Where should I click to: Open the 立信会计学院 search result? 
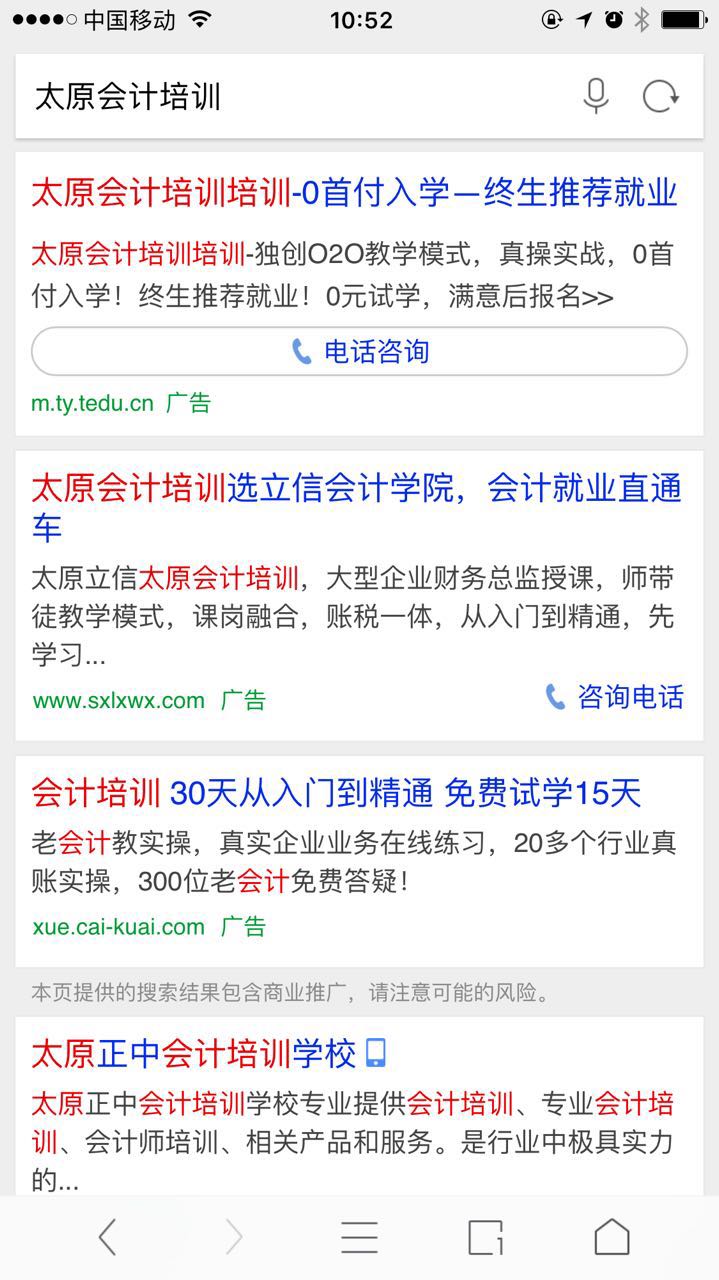point(356,508)
